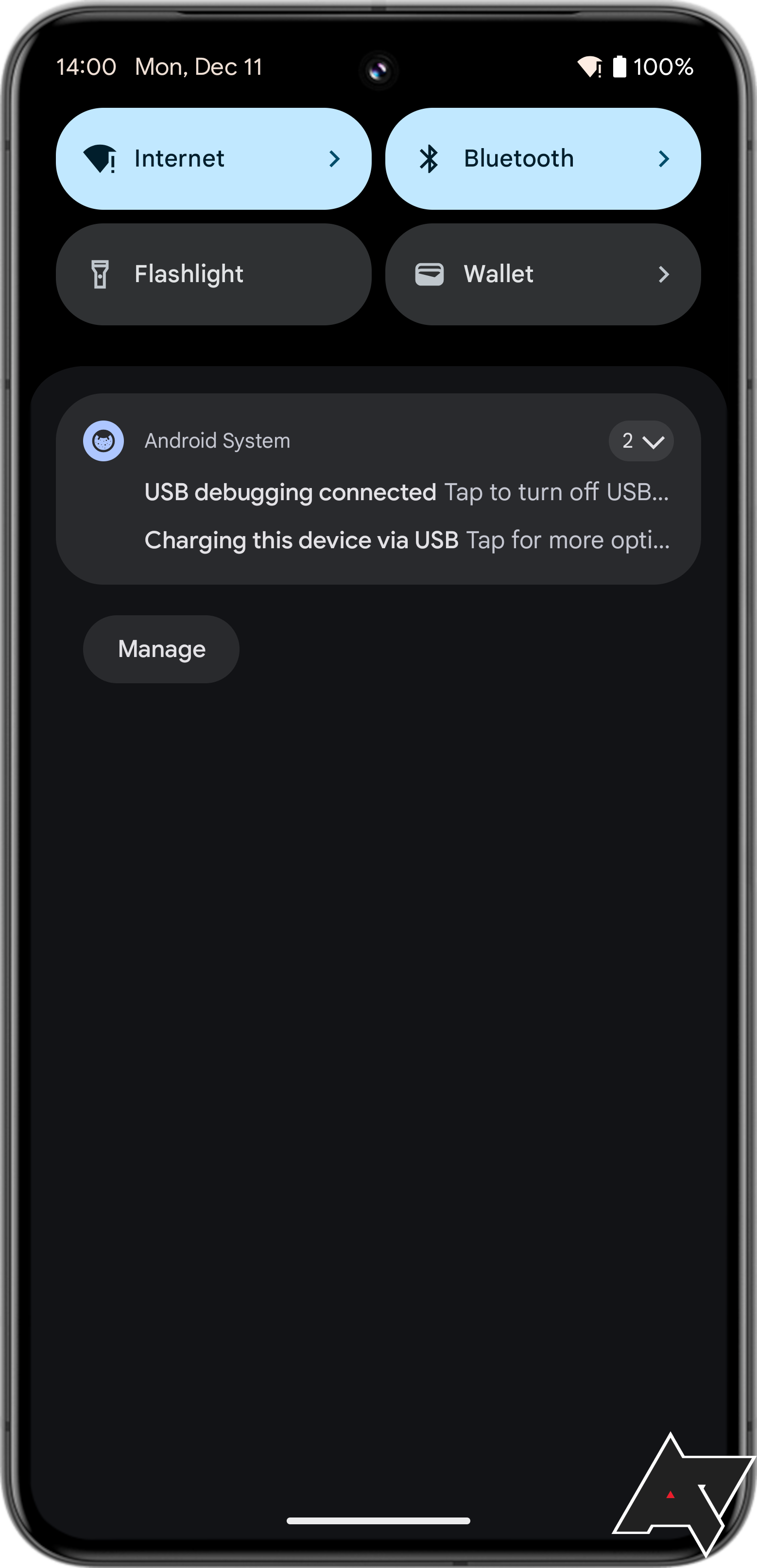Tap the Manage notifications button
757x1568 pixels.
tap(161, 649)
